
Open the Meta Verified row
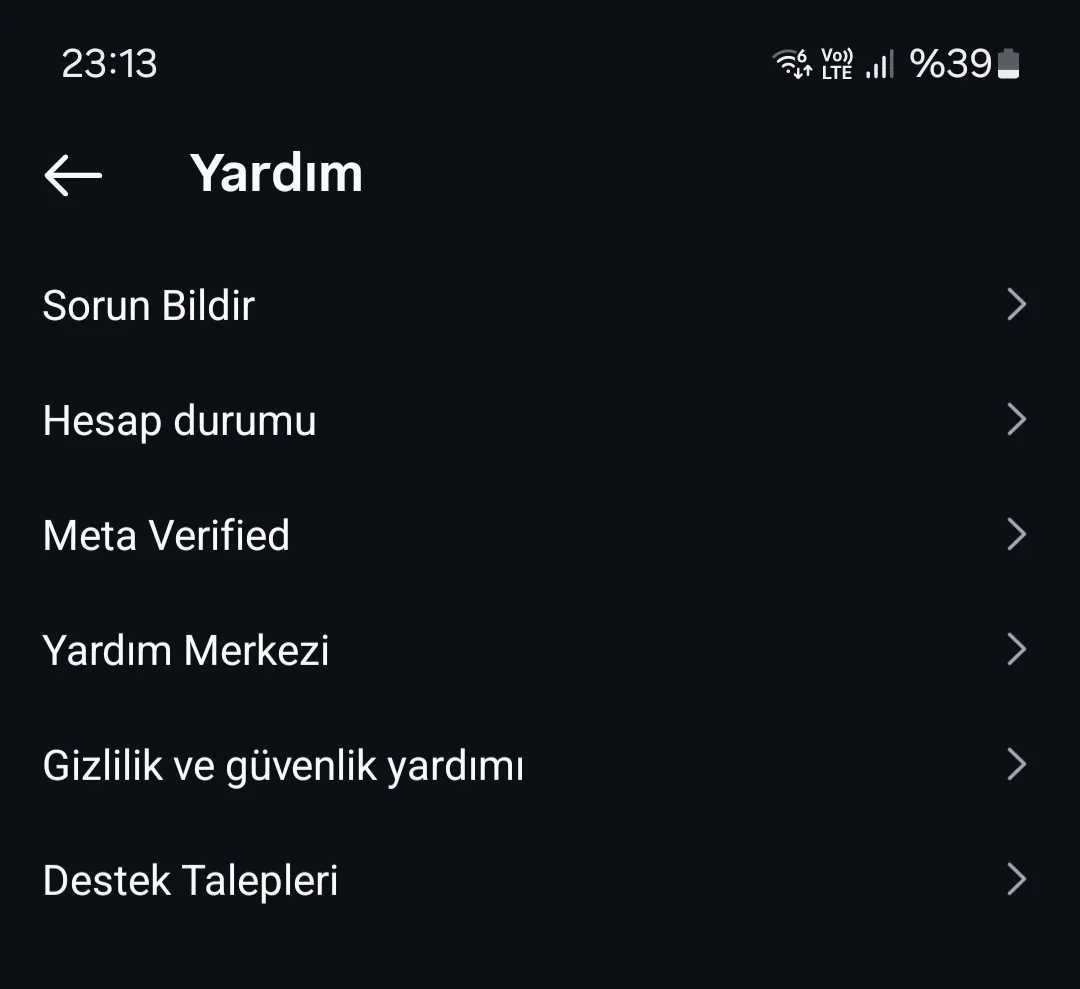pyautogui.click(x=166, y=535)
